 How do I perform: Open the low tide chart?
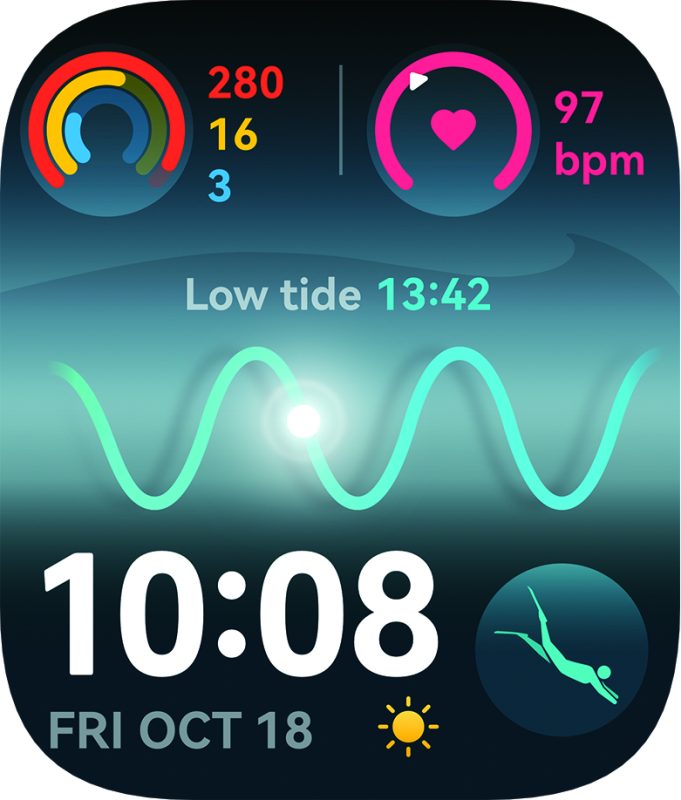(x=340, y=420)
